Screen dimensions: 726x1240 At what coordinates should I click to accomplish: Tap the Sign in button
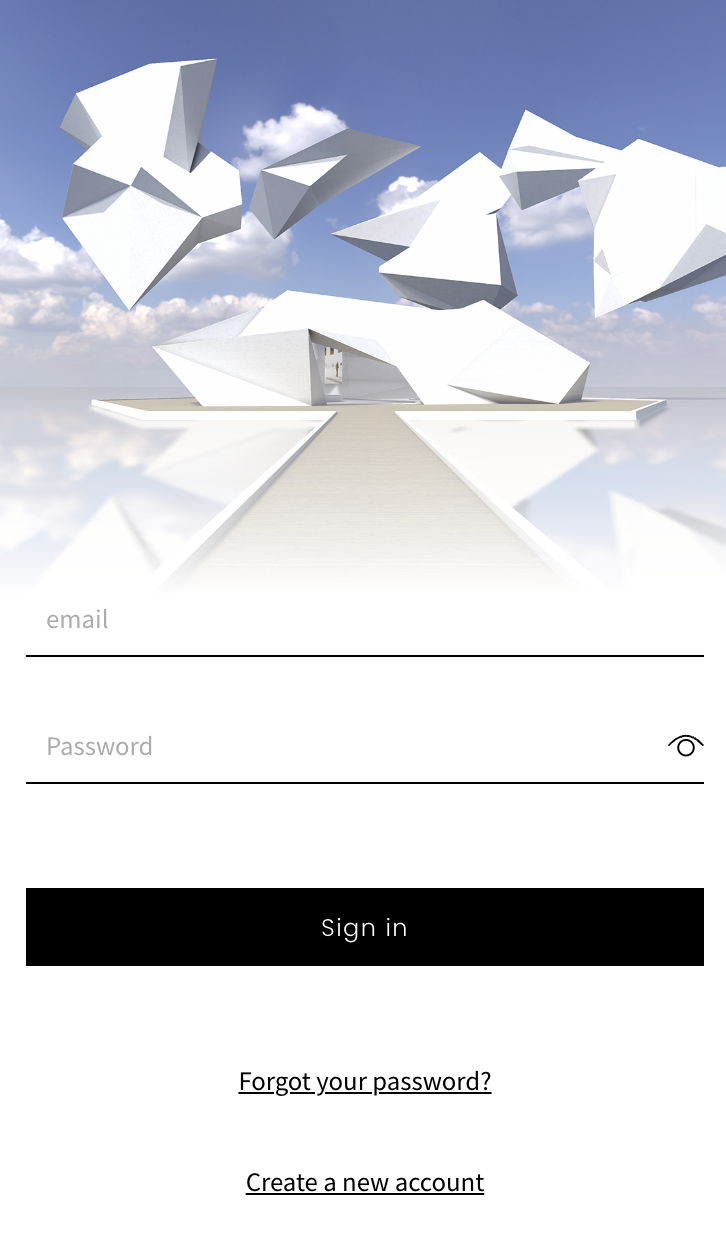(364, 927)
